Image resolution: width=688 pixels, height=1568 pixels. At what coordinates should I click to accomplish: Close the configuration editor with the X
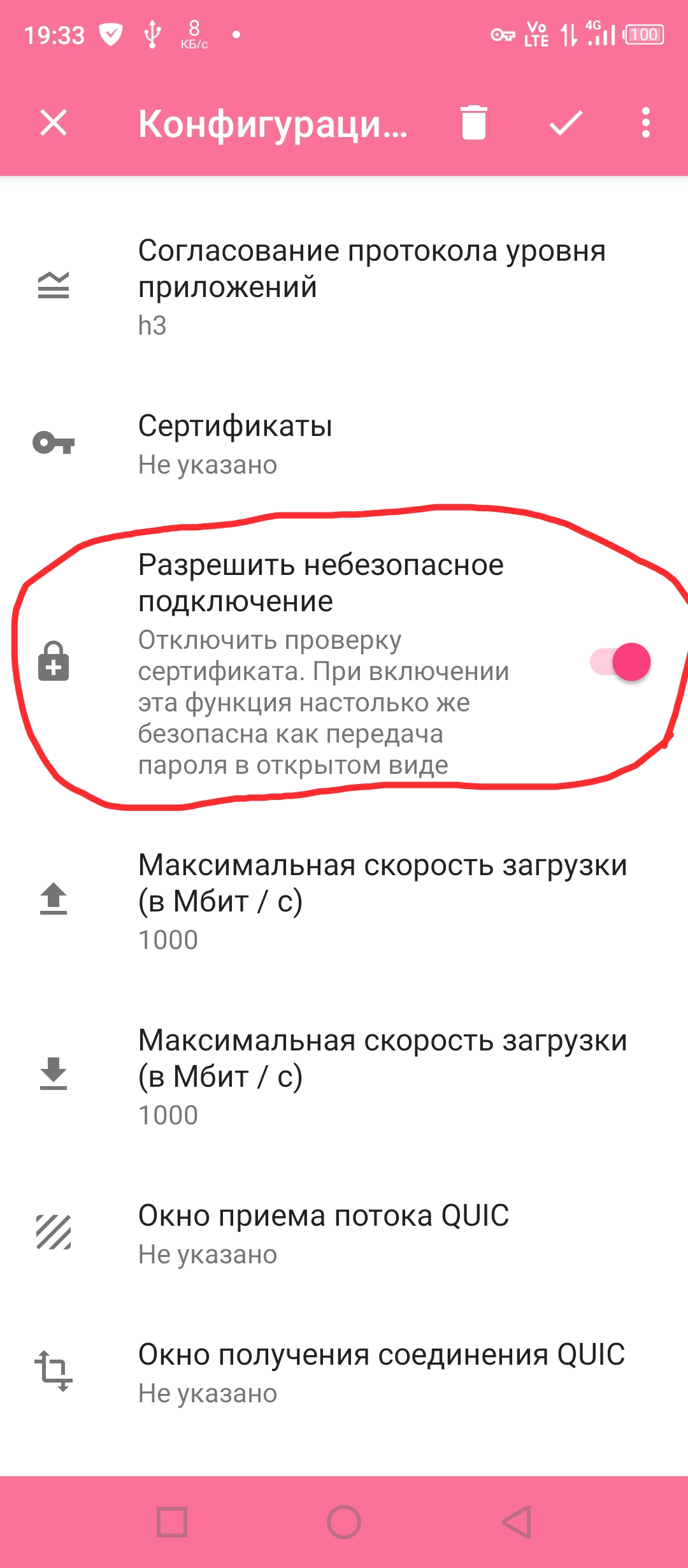pos(54,125)
